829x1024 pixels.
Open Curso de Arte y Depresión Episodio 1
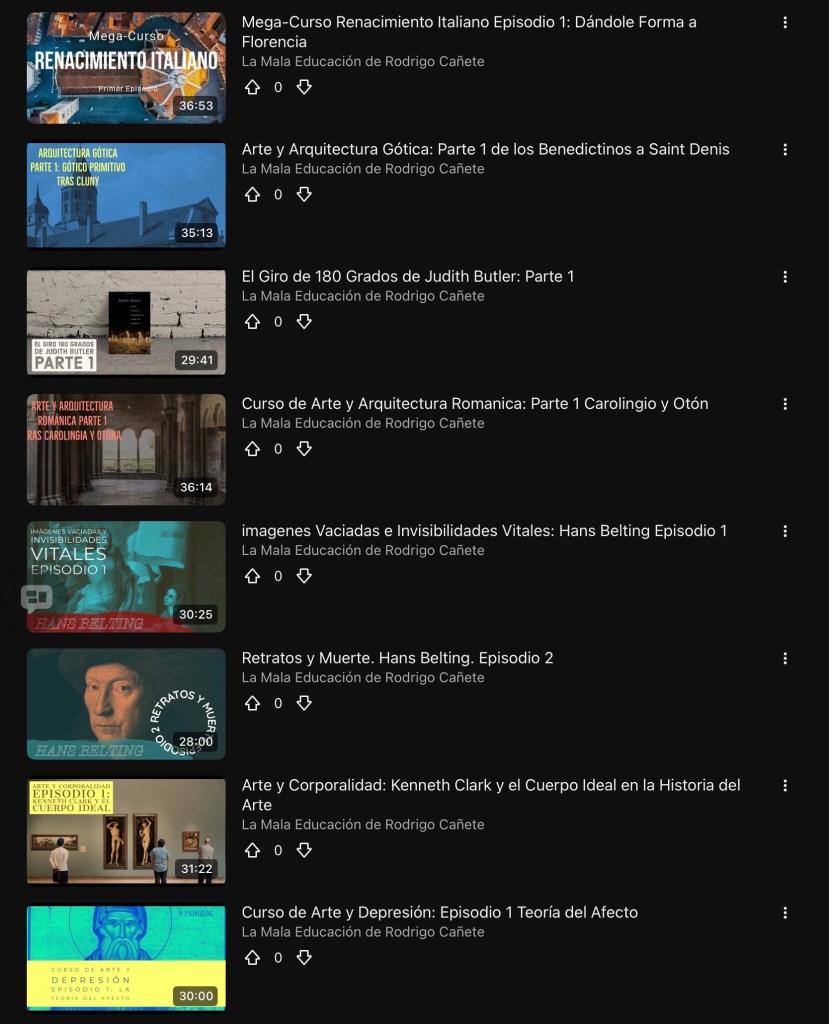(x=126, y=958)
